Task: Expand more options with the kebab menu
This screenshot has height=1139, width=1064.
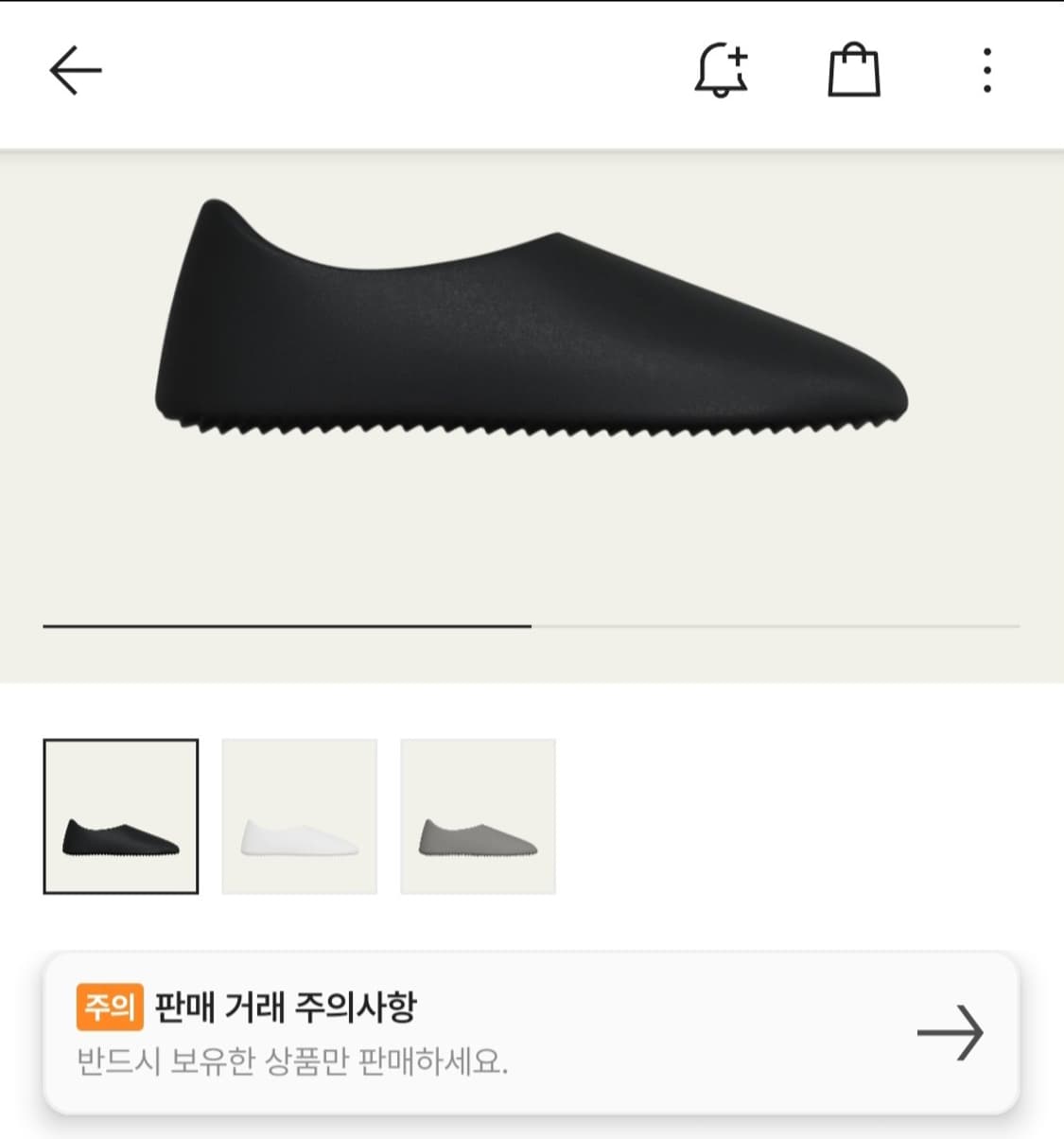Action: (x=987, y=69)
